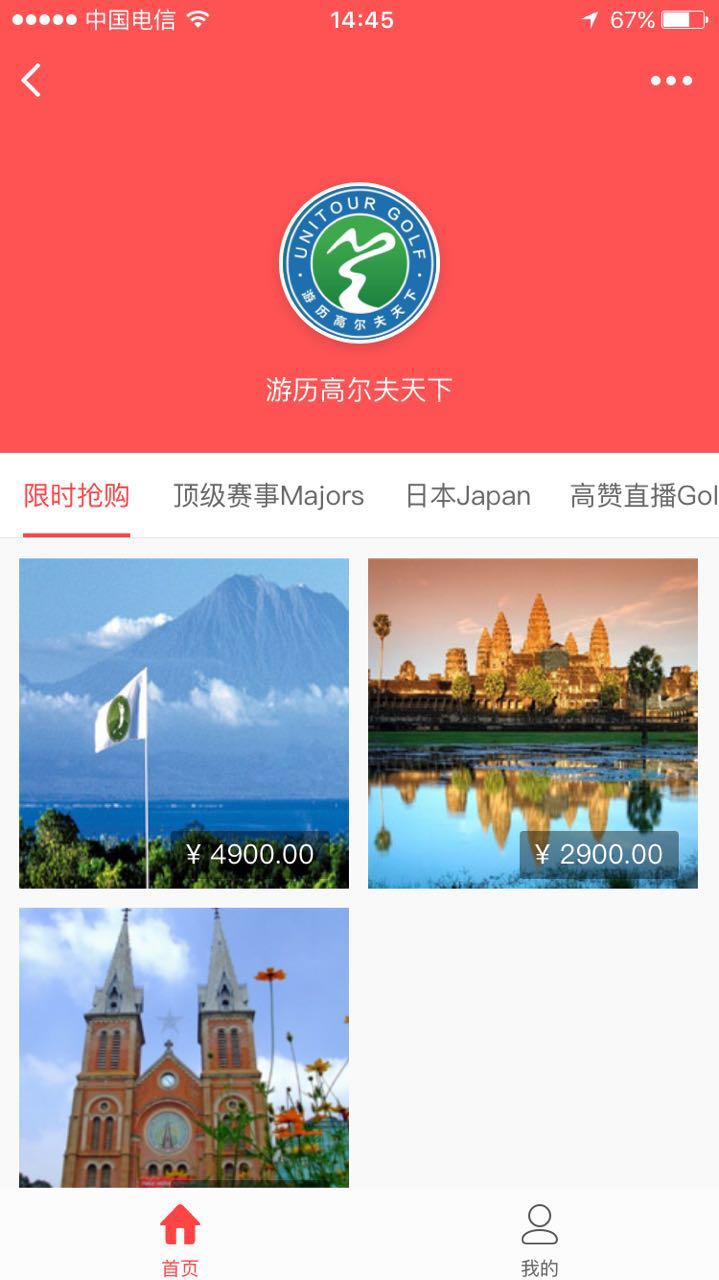Switch to the 日本Japan tab
The height and width of the screenshot is (1280, 719).
tap(467, 496)
